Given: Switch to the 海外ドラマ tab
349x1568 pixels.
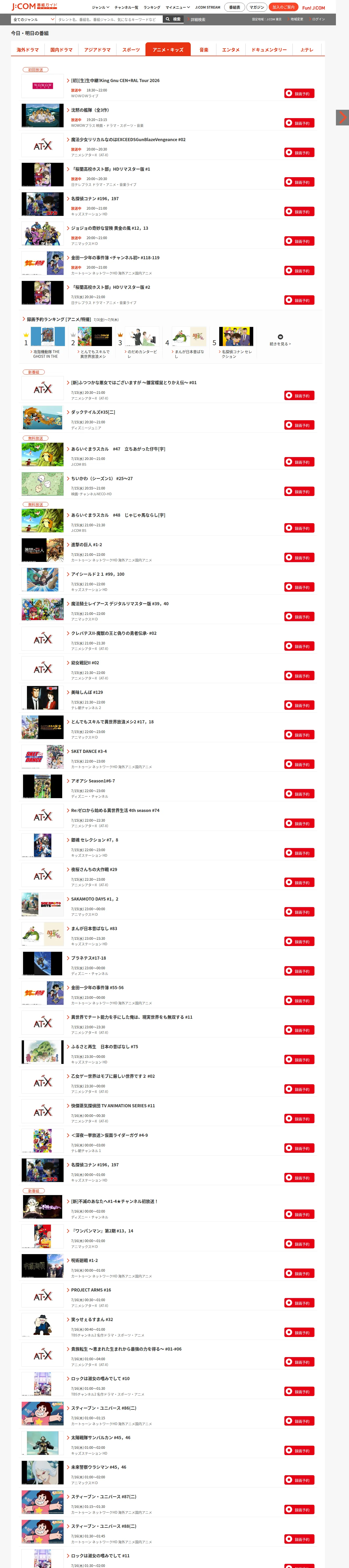Looking at the screenshot, I should [x=27, y=50].
